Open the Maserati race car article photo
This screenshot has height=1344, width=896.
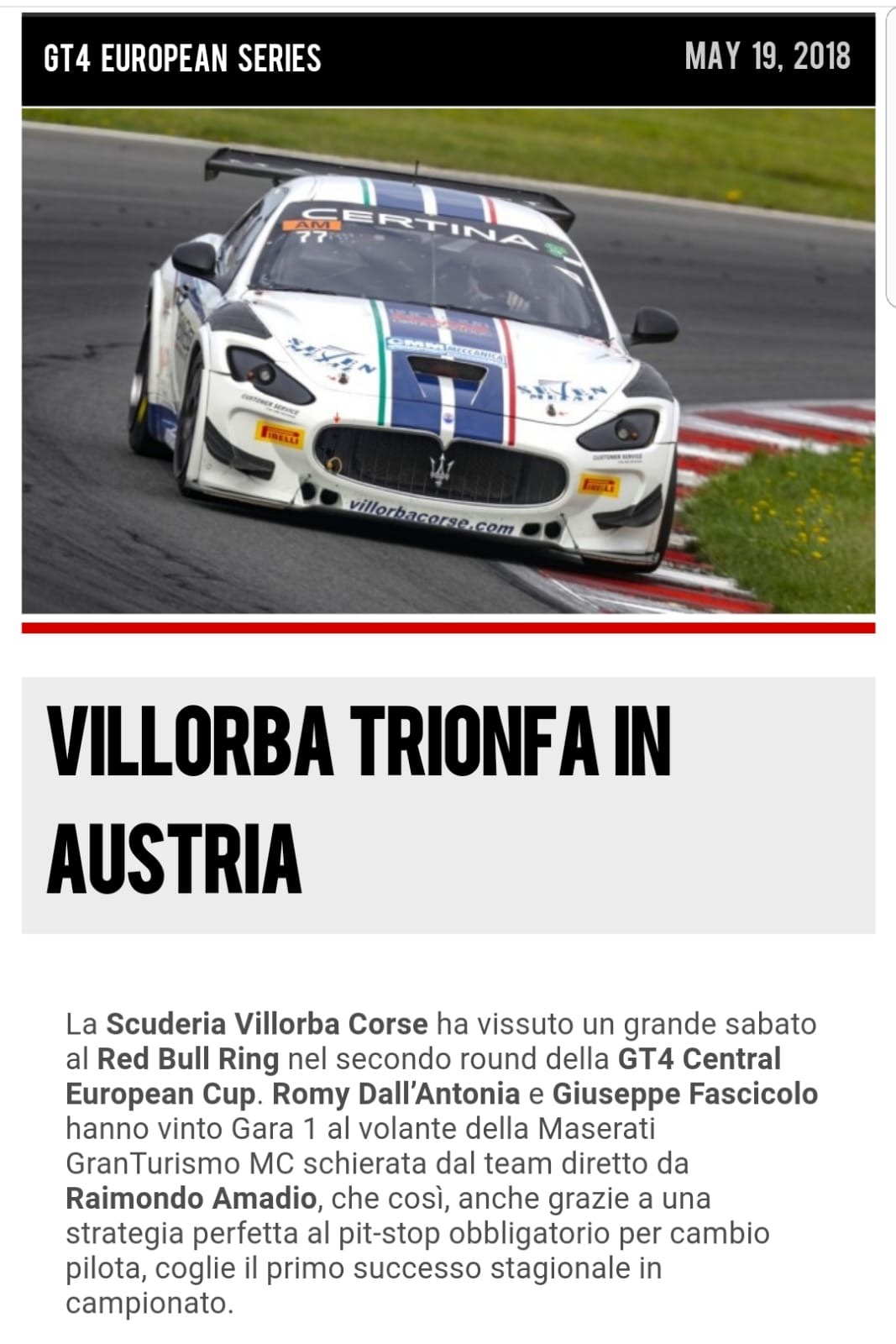point(448,360)
